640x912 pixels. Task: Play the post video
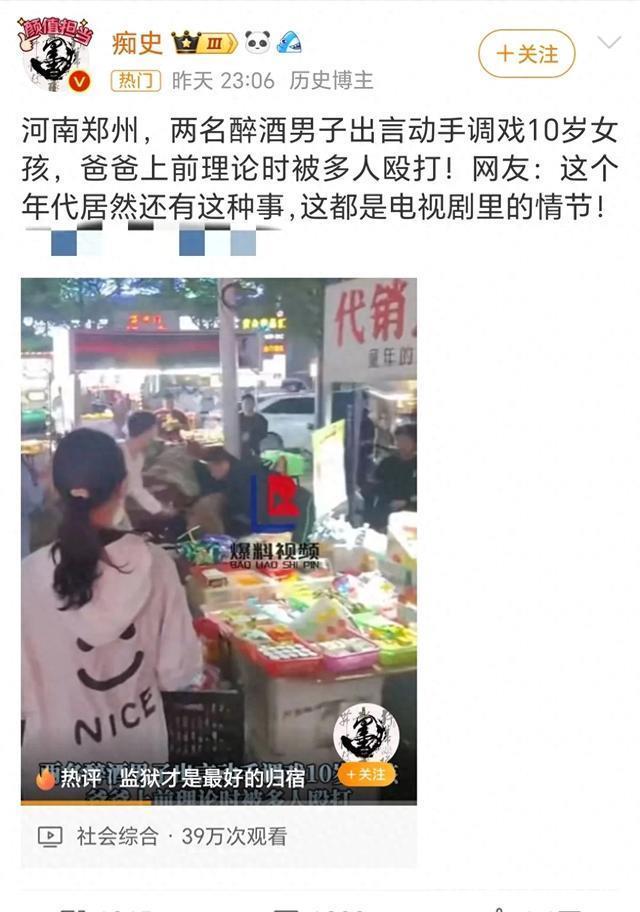[218, 520]
